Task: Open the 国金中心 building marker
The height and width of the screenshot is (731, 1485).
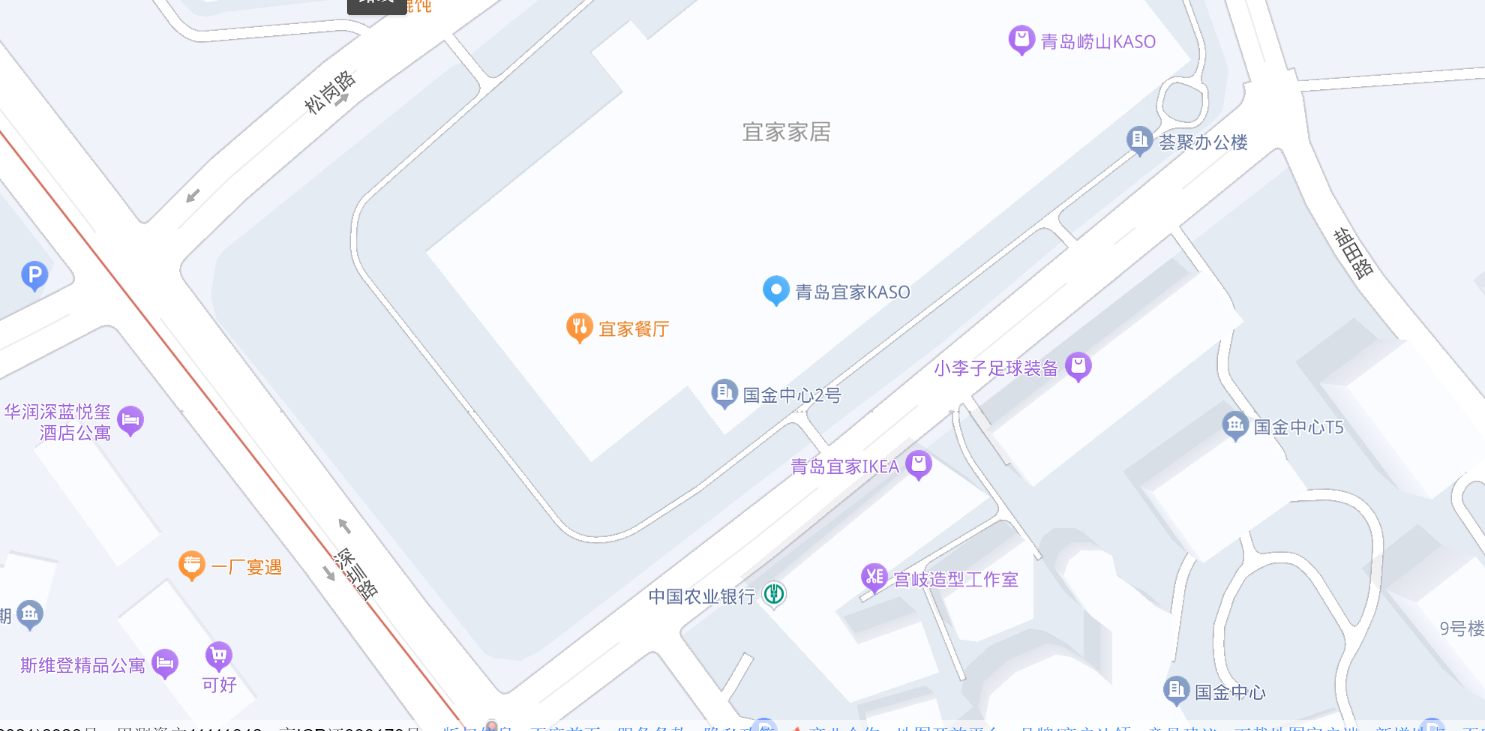Action: point(1176,690)
